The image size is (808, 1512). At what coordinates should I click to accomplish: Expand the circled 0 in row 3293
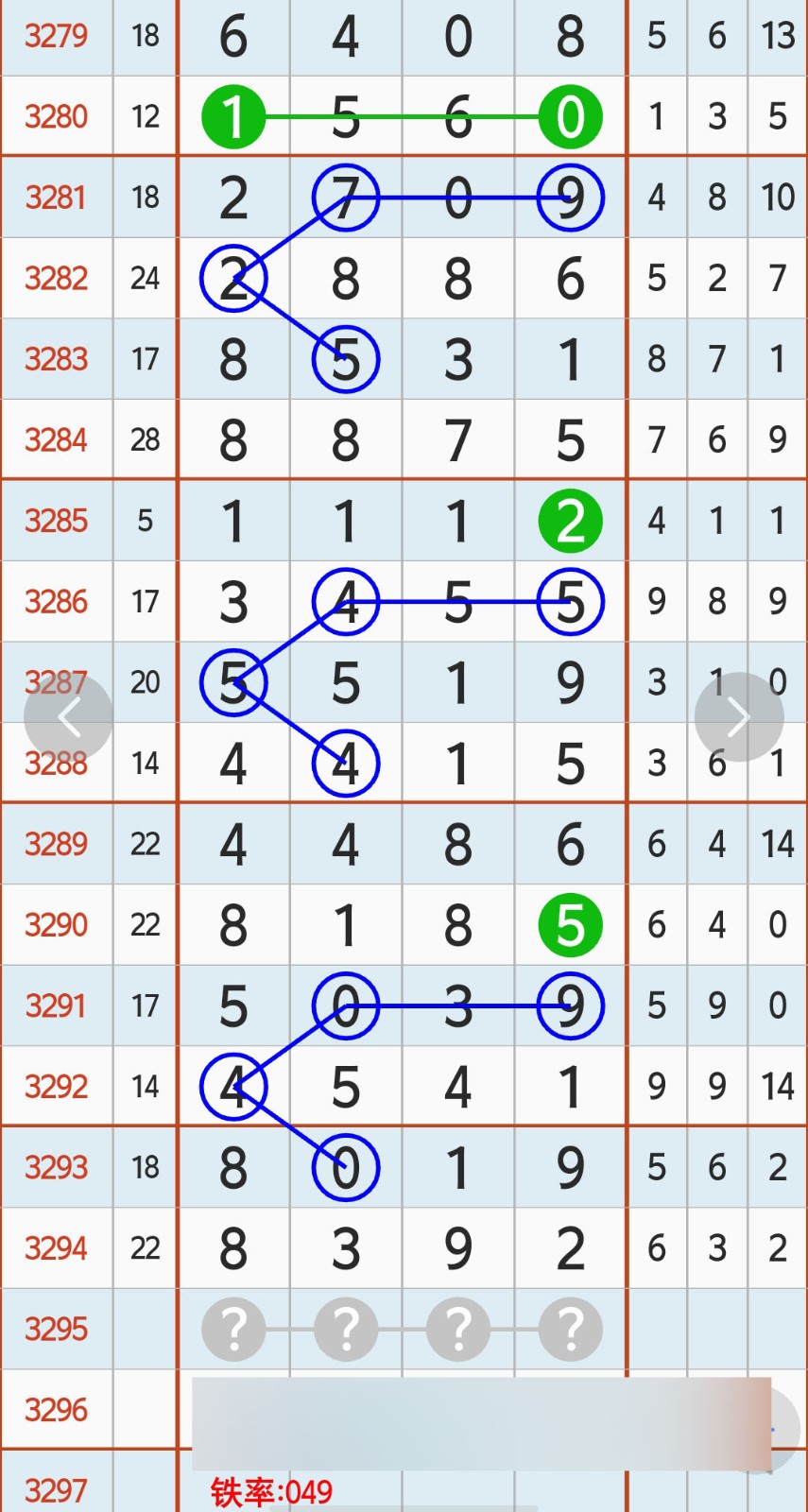pos(346,1167)
